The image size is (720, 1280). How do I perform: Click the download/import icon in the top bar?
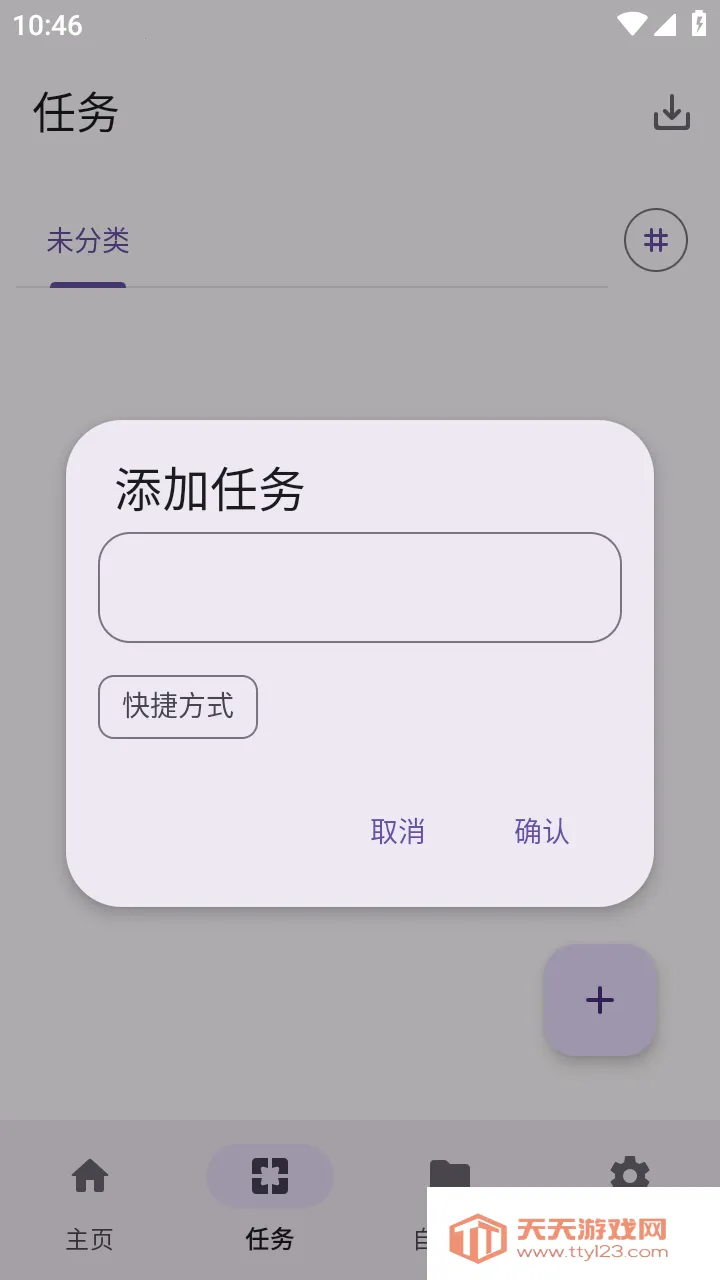pos(671,112)
